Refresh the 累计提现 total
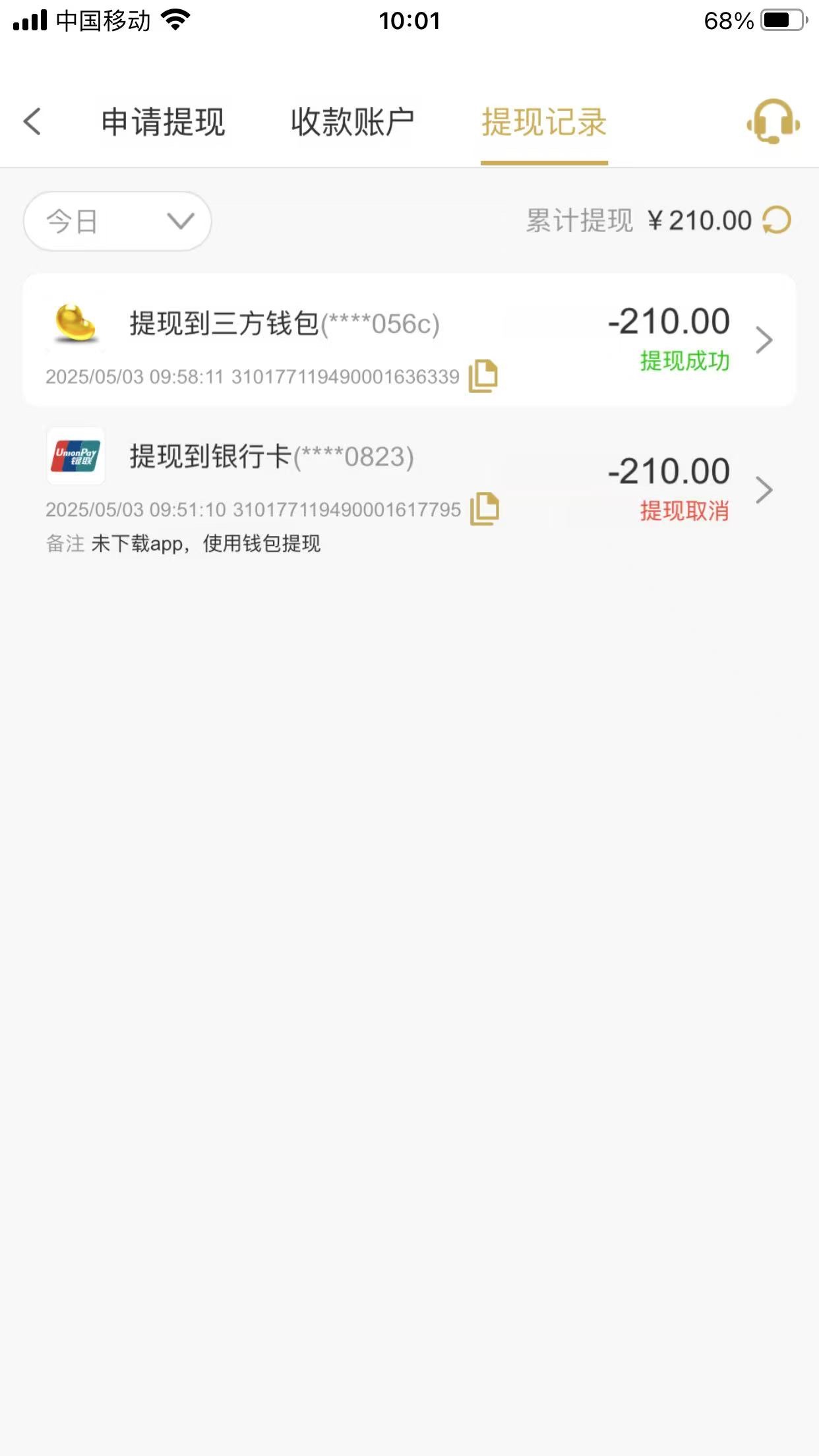The width and height of the screenshot is (819, 1456). pos(777,220)
